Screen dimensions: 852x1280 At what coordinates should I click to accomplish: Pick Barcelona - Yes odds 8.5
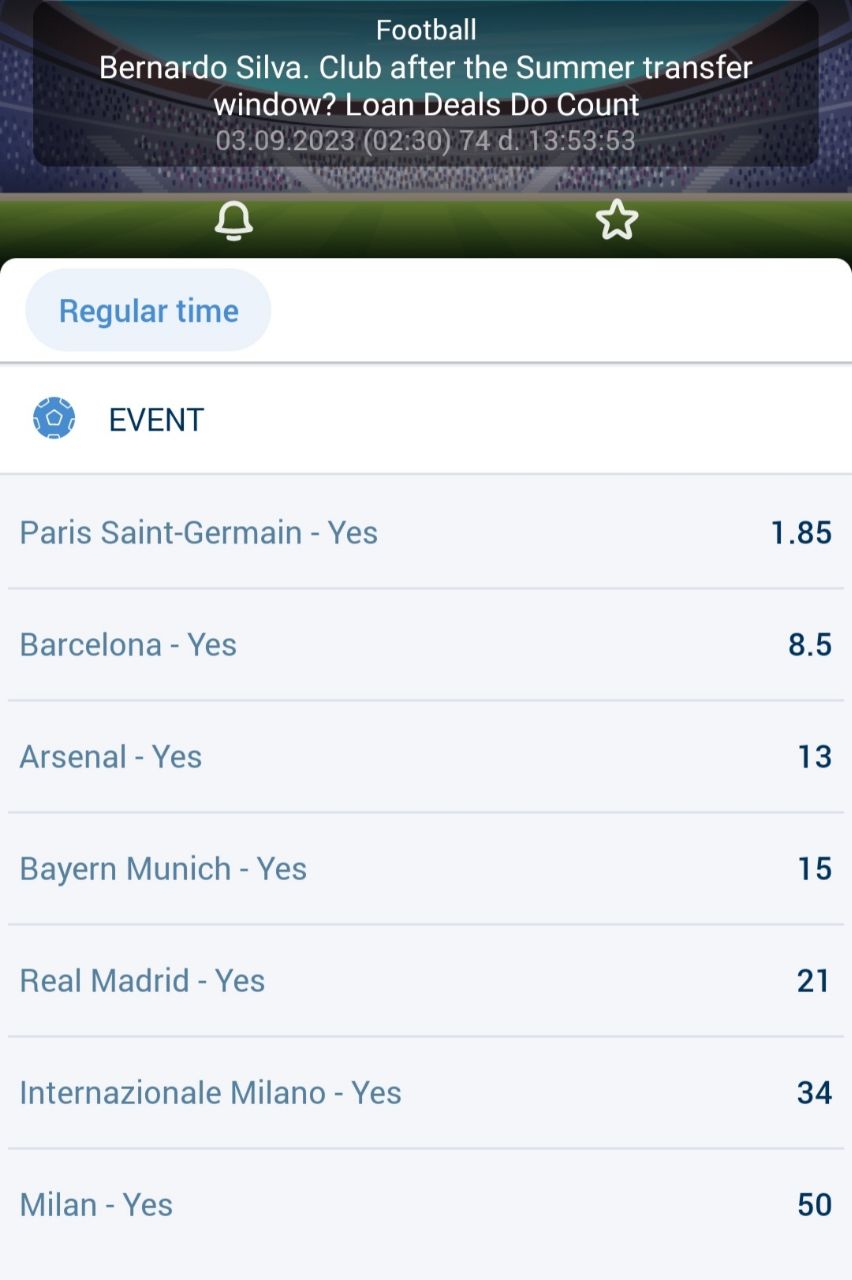pos(426,644)
